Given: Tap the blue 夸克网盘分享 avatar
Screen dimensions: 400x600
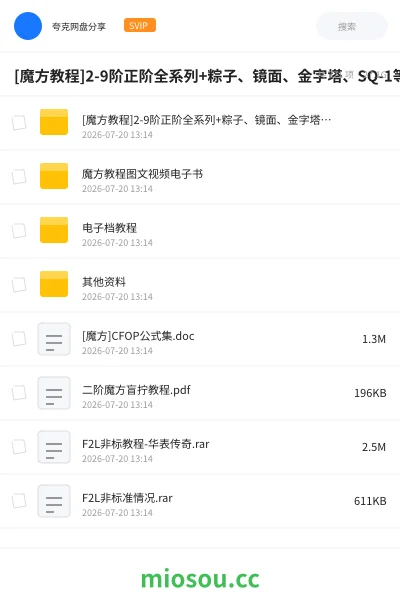Looking at the screenshot, I should tap(28, 26).
